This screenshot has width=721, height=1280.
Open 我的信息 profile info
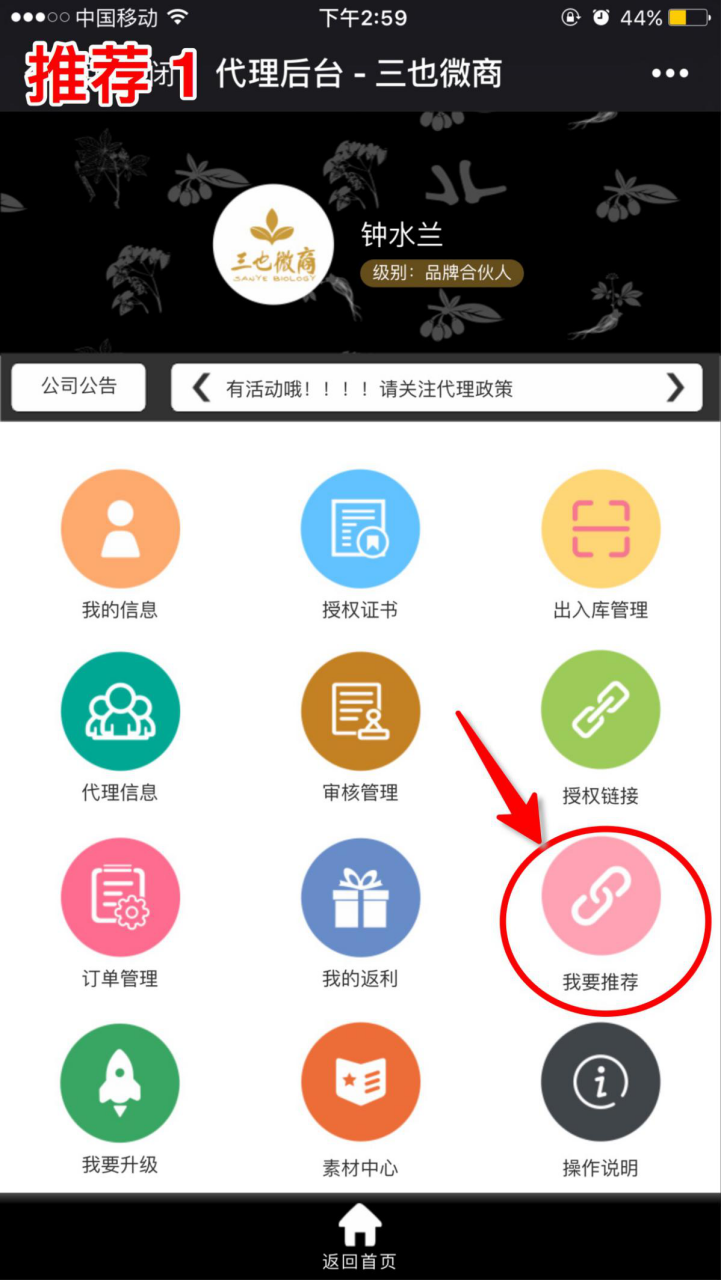pos(120,528)
